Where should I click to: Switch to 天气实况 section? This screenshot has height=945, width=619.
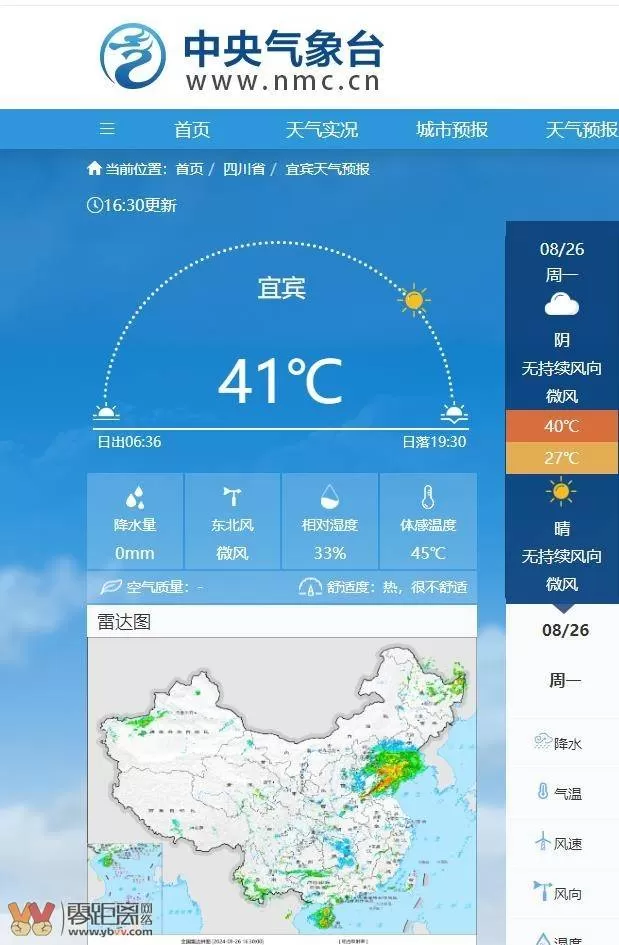(322, 130)
